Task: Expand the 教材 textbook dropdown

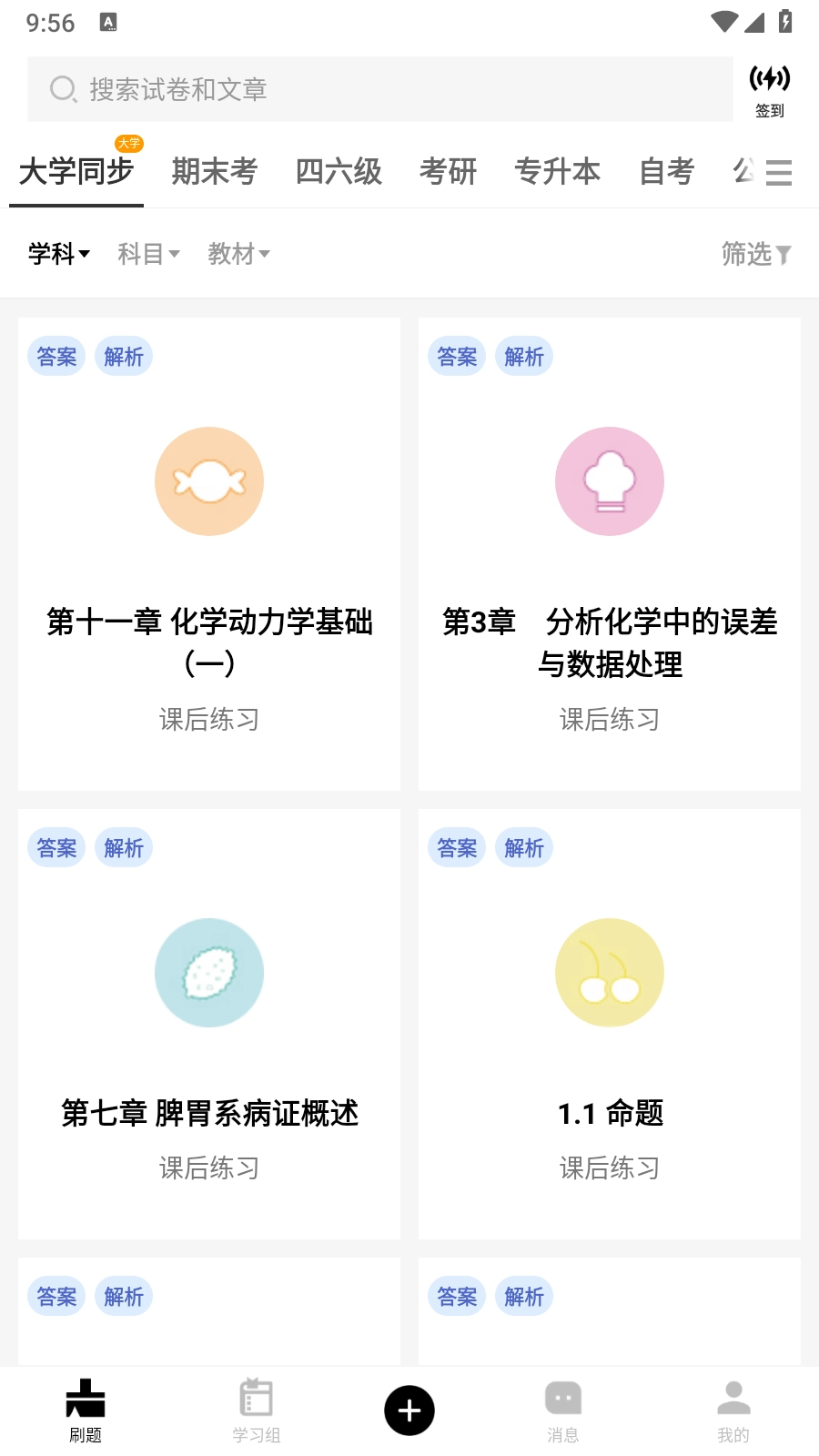Action: [238, 254]
